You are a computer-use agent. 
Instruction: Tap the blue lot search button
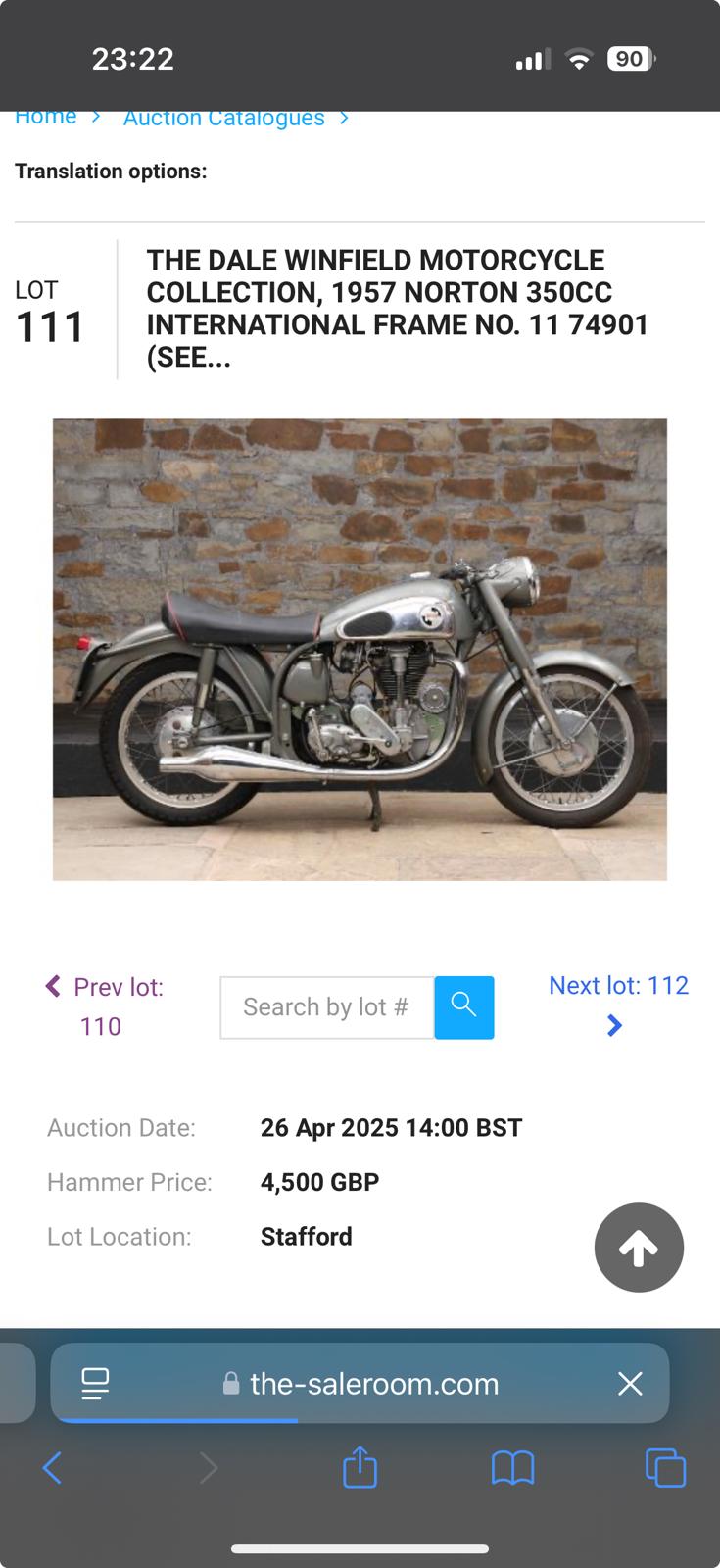[464, 1007]
